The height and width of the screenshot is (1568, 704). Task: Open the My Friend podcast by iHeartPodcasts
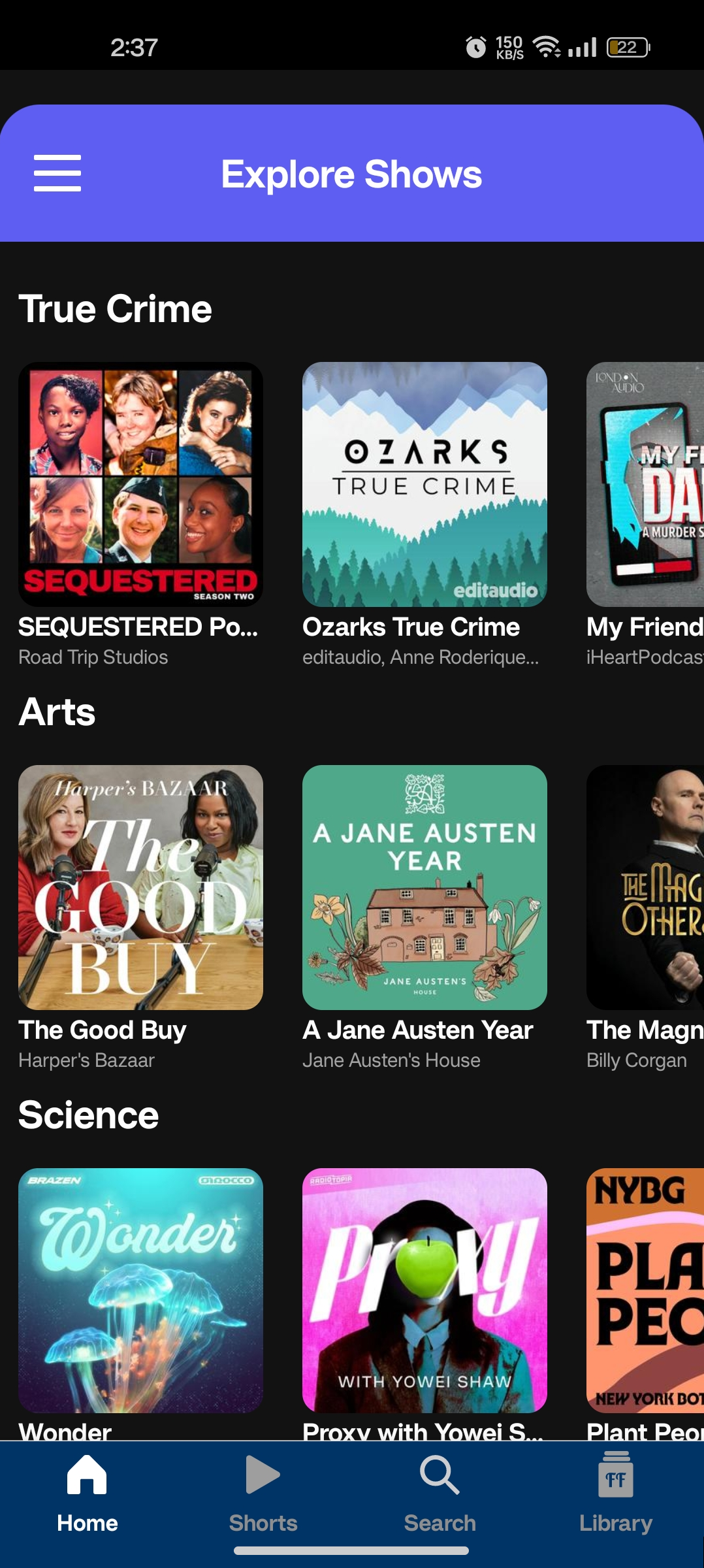(x=645, y=484)
